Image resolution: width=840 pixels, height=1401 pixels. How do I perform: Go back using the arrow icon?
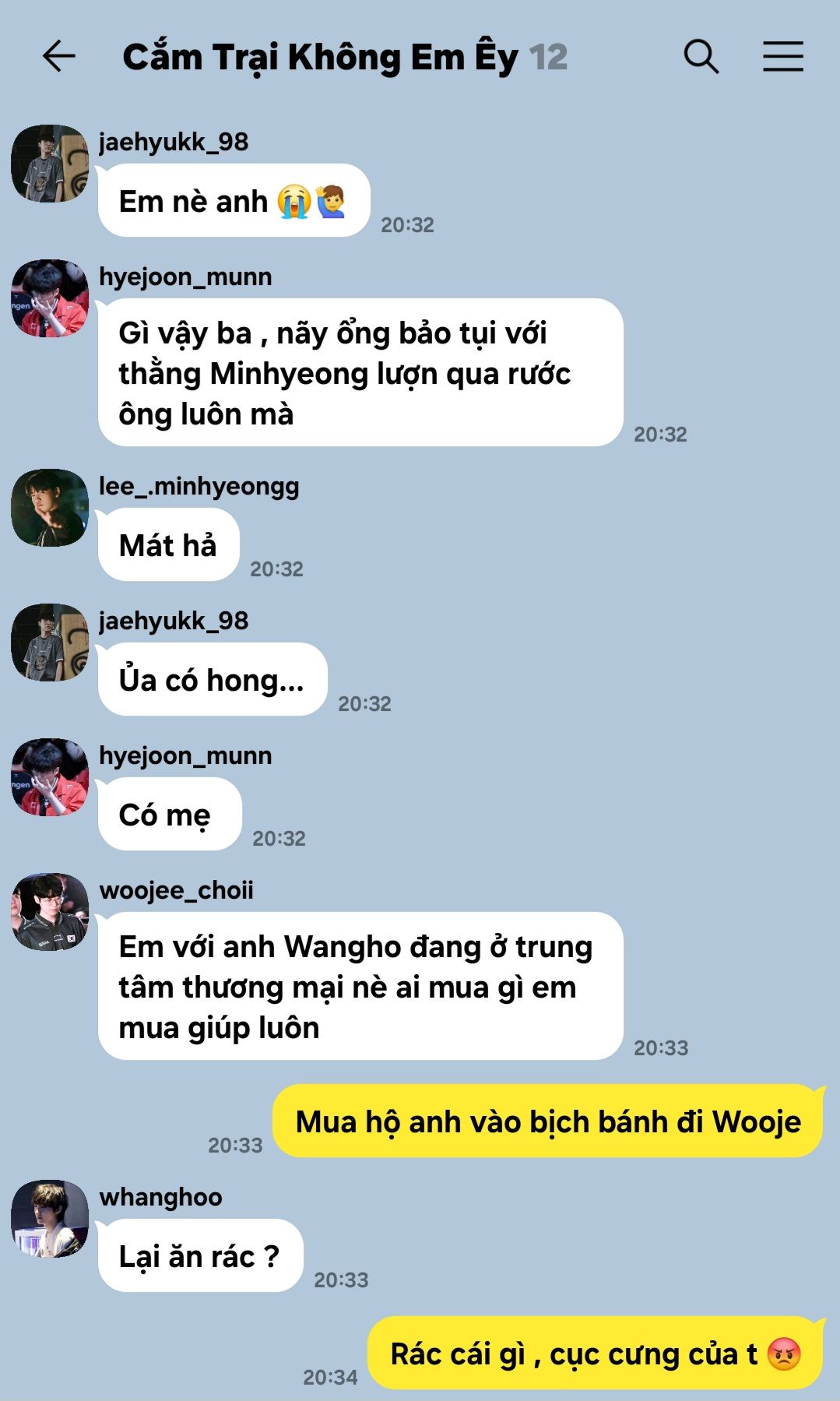coord(59,57)
